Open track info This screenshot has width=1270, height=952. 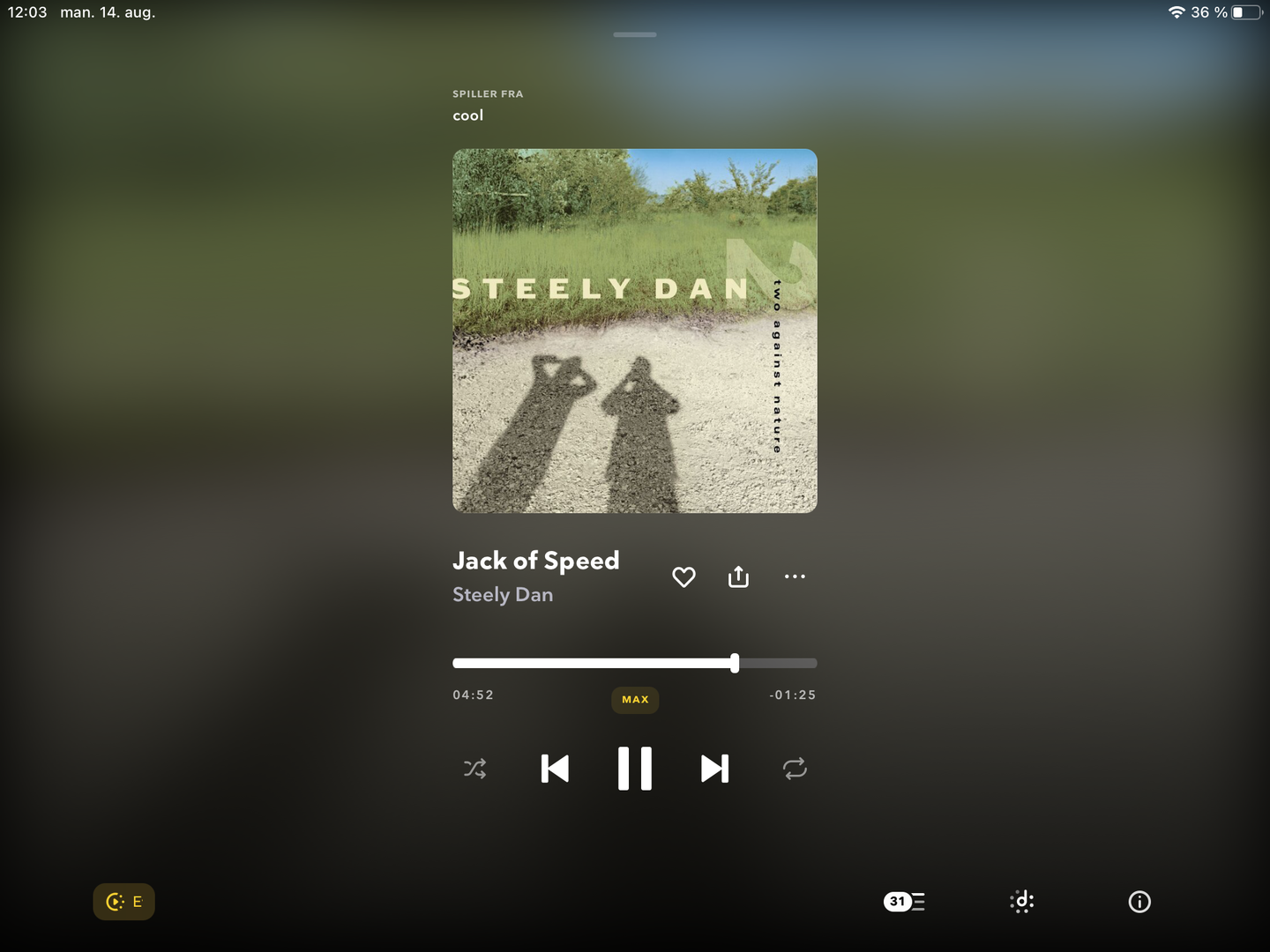(x=1139, y=902)
